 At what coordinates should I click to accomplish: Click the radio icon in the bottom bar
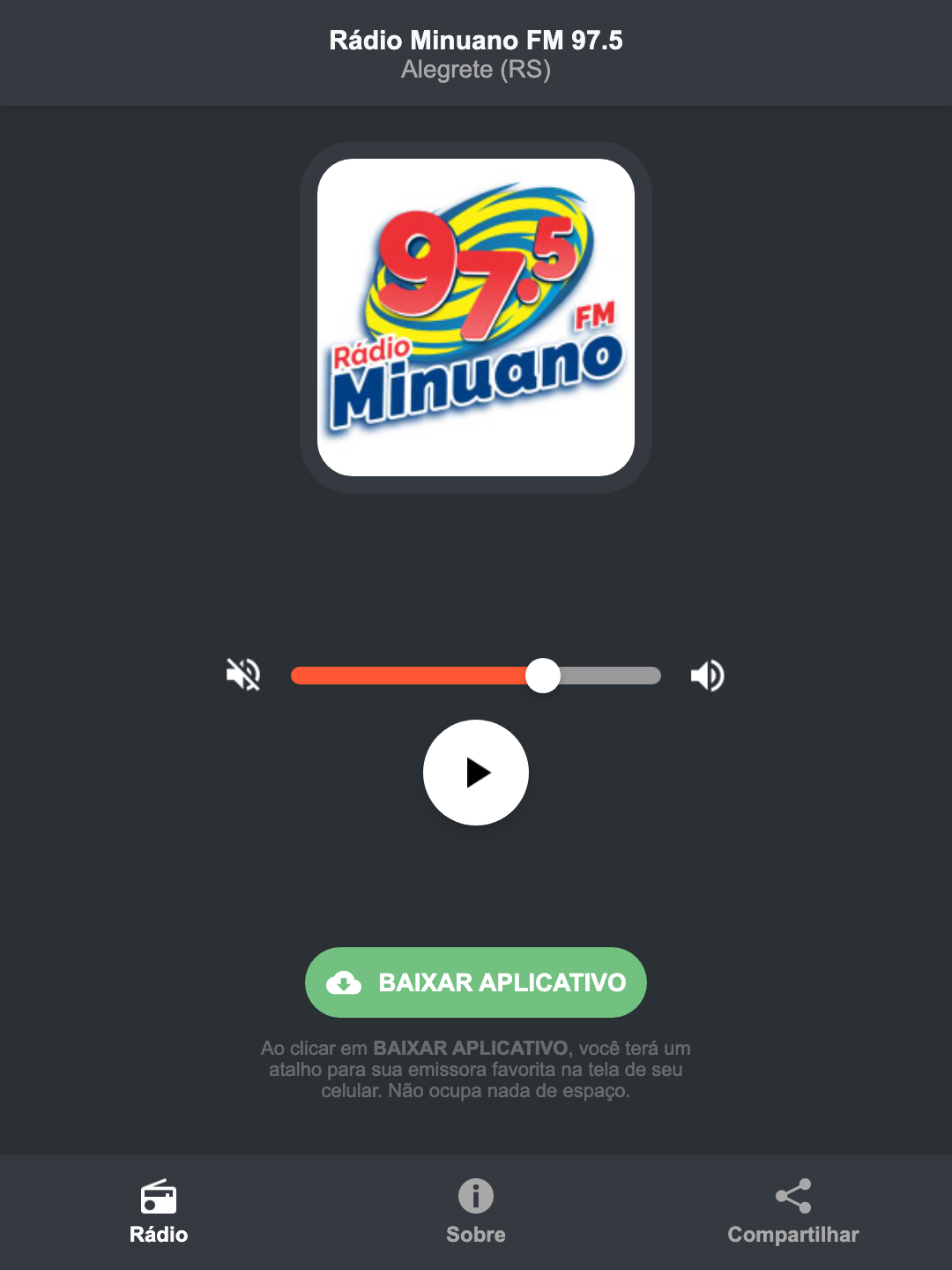coord(159,1198)
